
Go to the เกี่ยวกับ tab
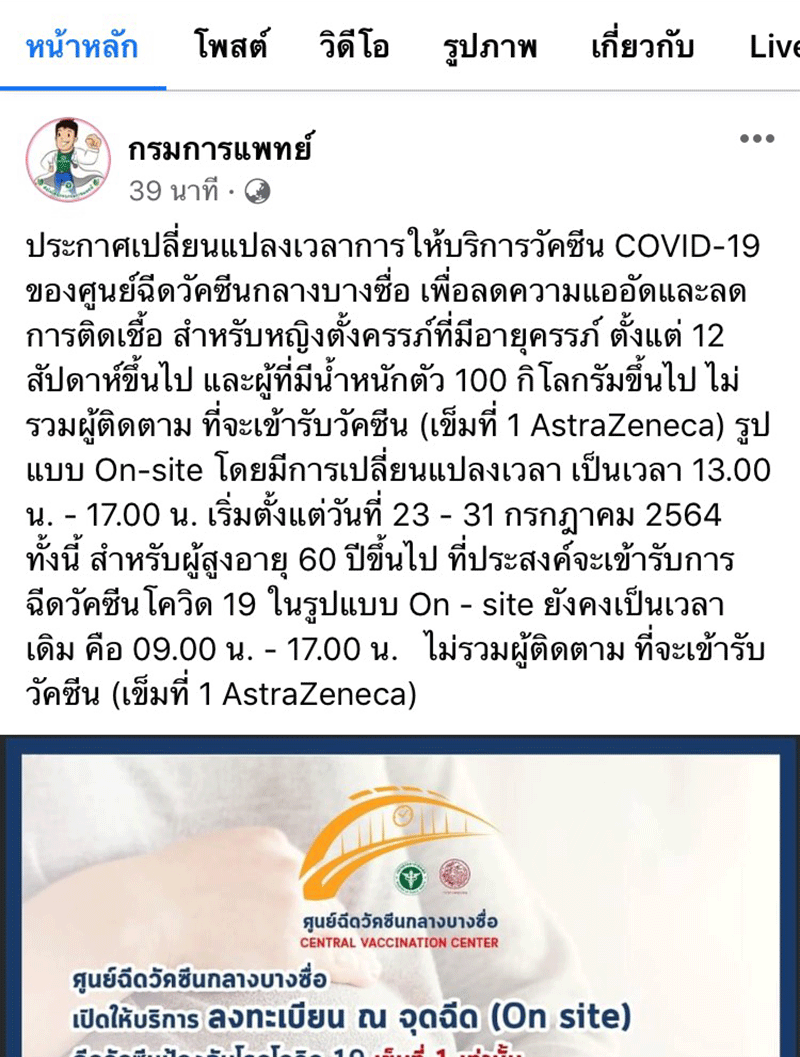pyautogui.click(x=642, y=47)
